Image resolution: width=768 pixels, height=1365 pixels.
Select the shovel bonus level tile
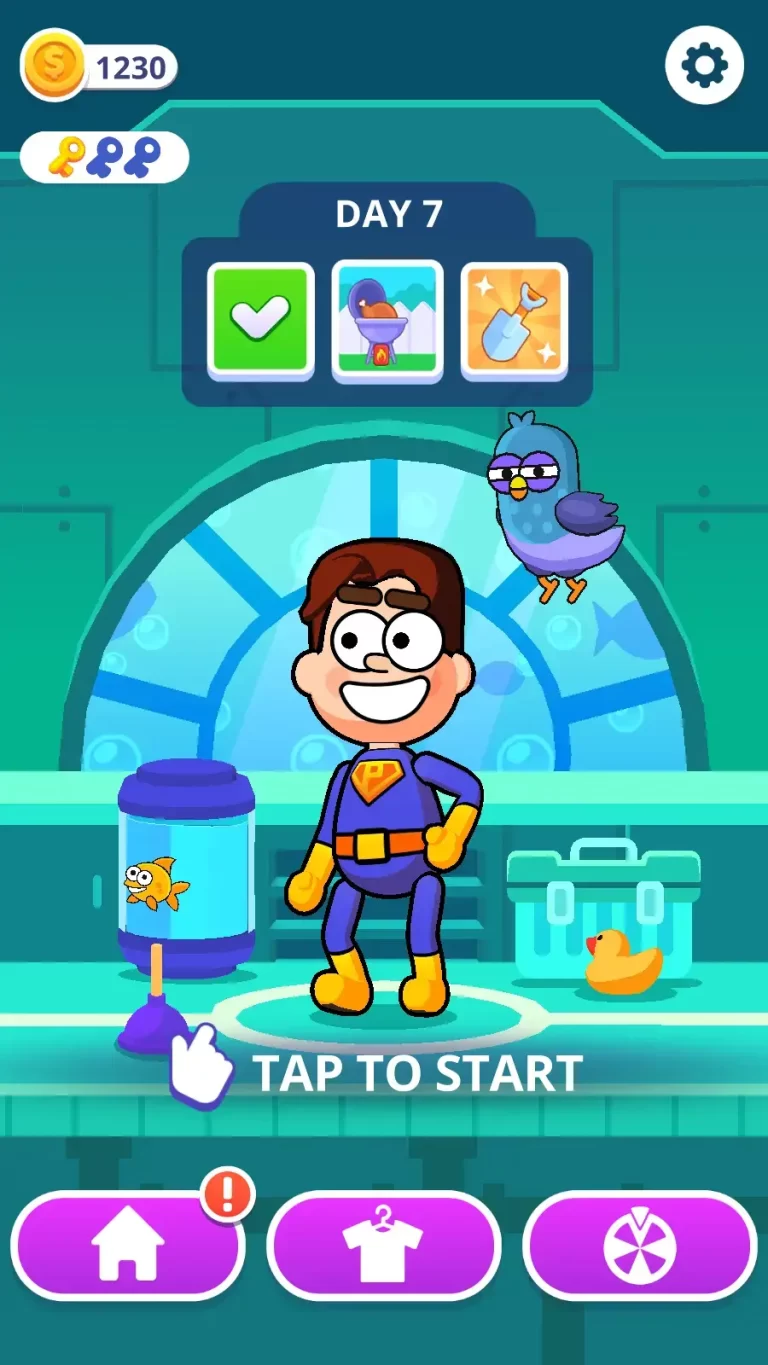pos(515,319)
